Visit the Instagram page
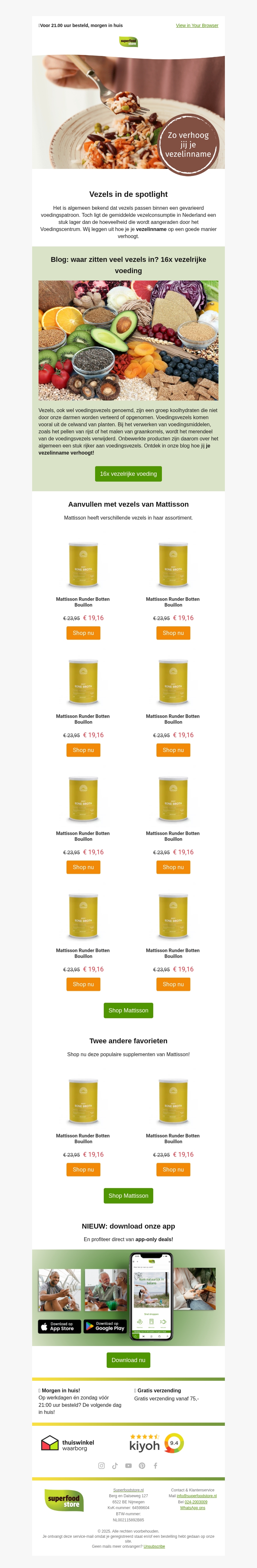Viewport: 257px width, 1568px height. click(102, 1465)
